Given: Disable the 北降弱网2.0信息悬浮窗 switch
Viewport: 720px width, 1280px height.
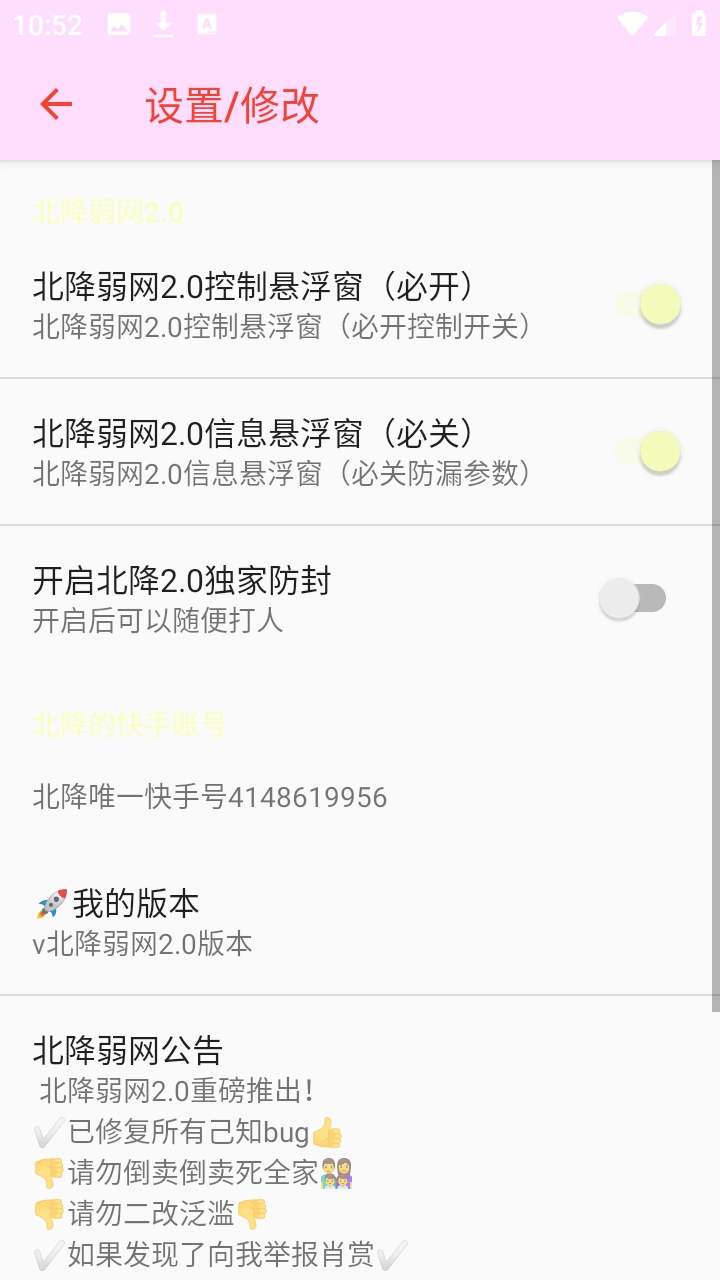Looking at the screenshot, I should point(648,452).
